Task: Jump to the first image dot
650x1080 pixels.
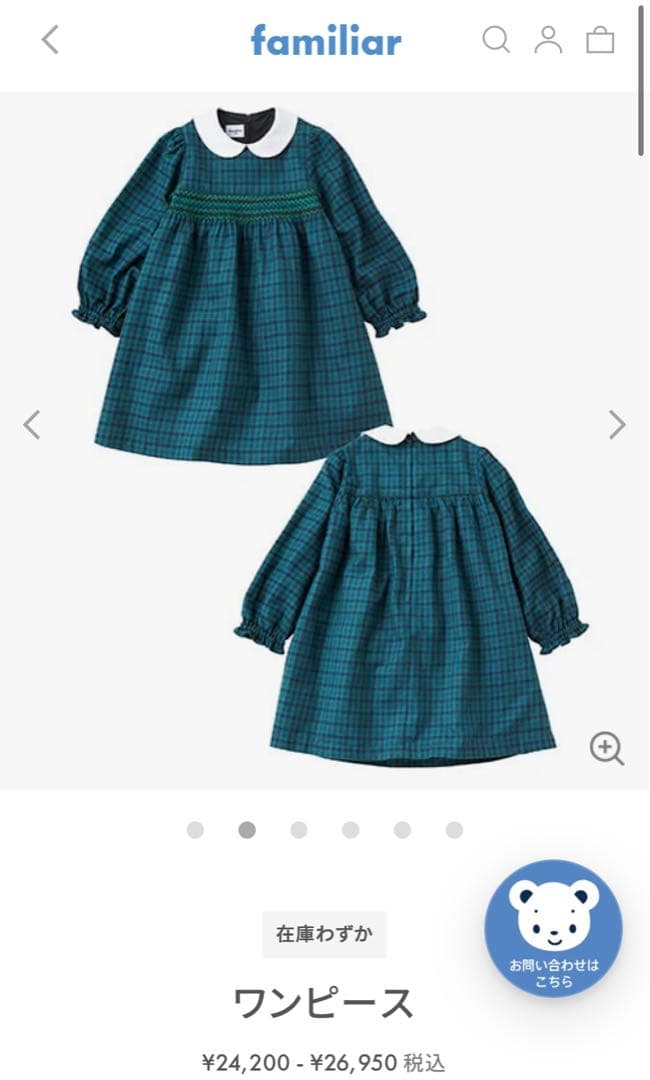Action: point(195,830)
